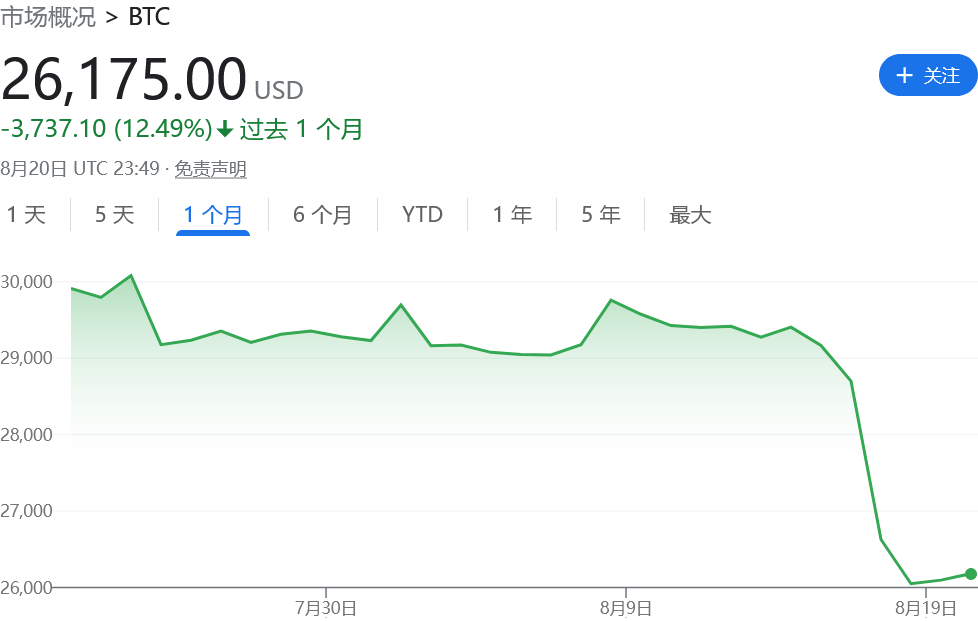The height and width of the screenshot is (621, 978).
Task: Show the 6 个月 chart range
Action: click(322, 214)
